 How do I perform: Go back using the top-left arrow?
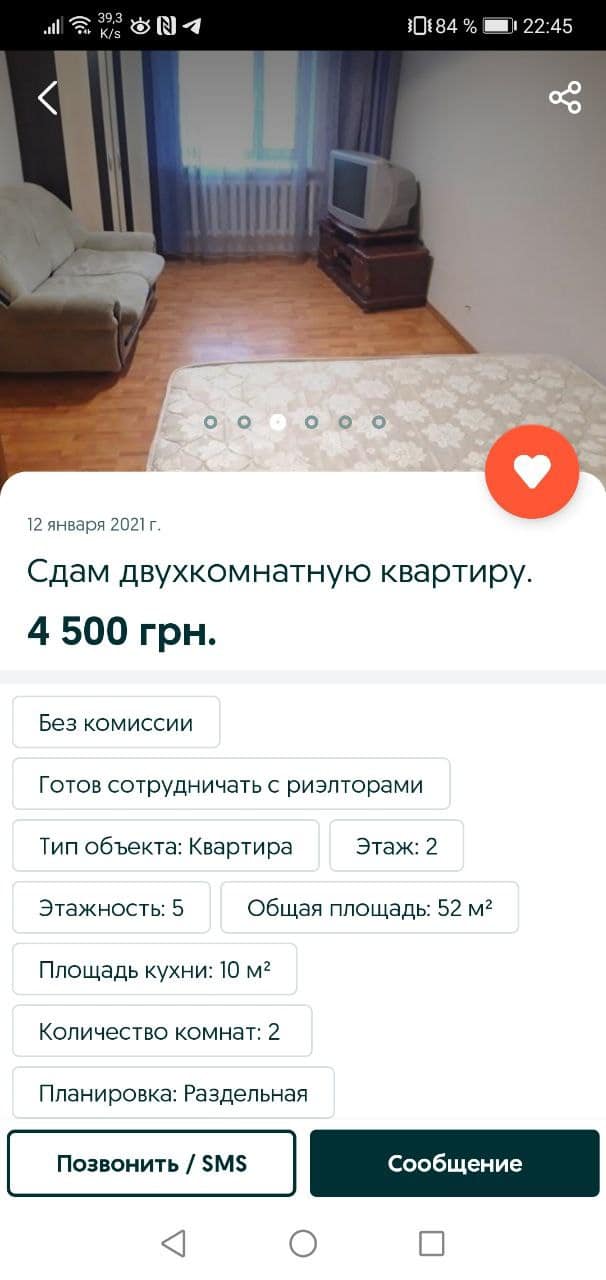click(x=47, y=97)
